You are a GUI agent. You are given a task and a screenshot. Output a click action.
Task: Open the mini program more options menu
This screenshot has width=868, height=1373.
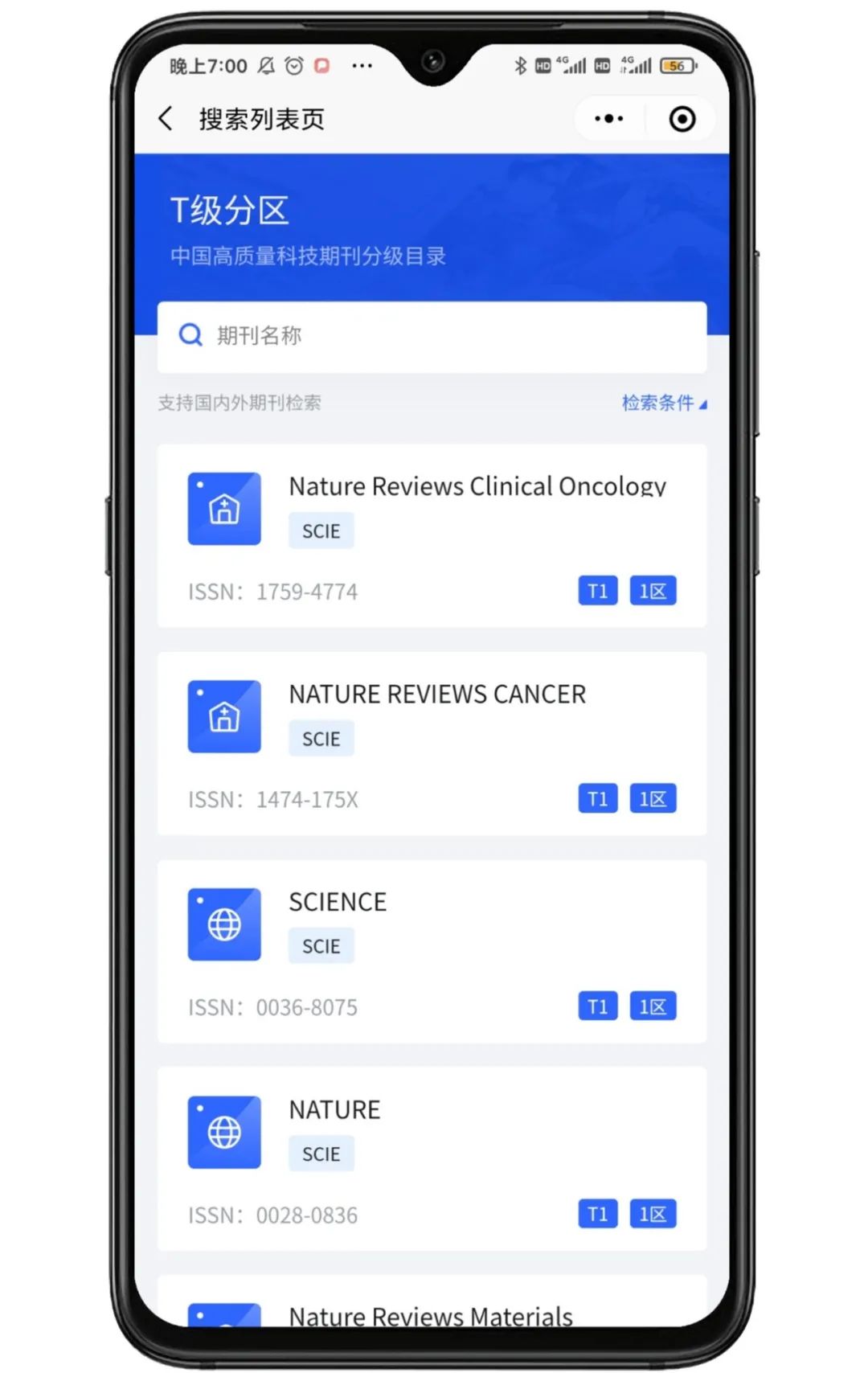pos(608,119)
